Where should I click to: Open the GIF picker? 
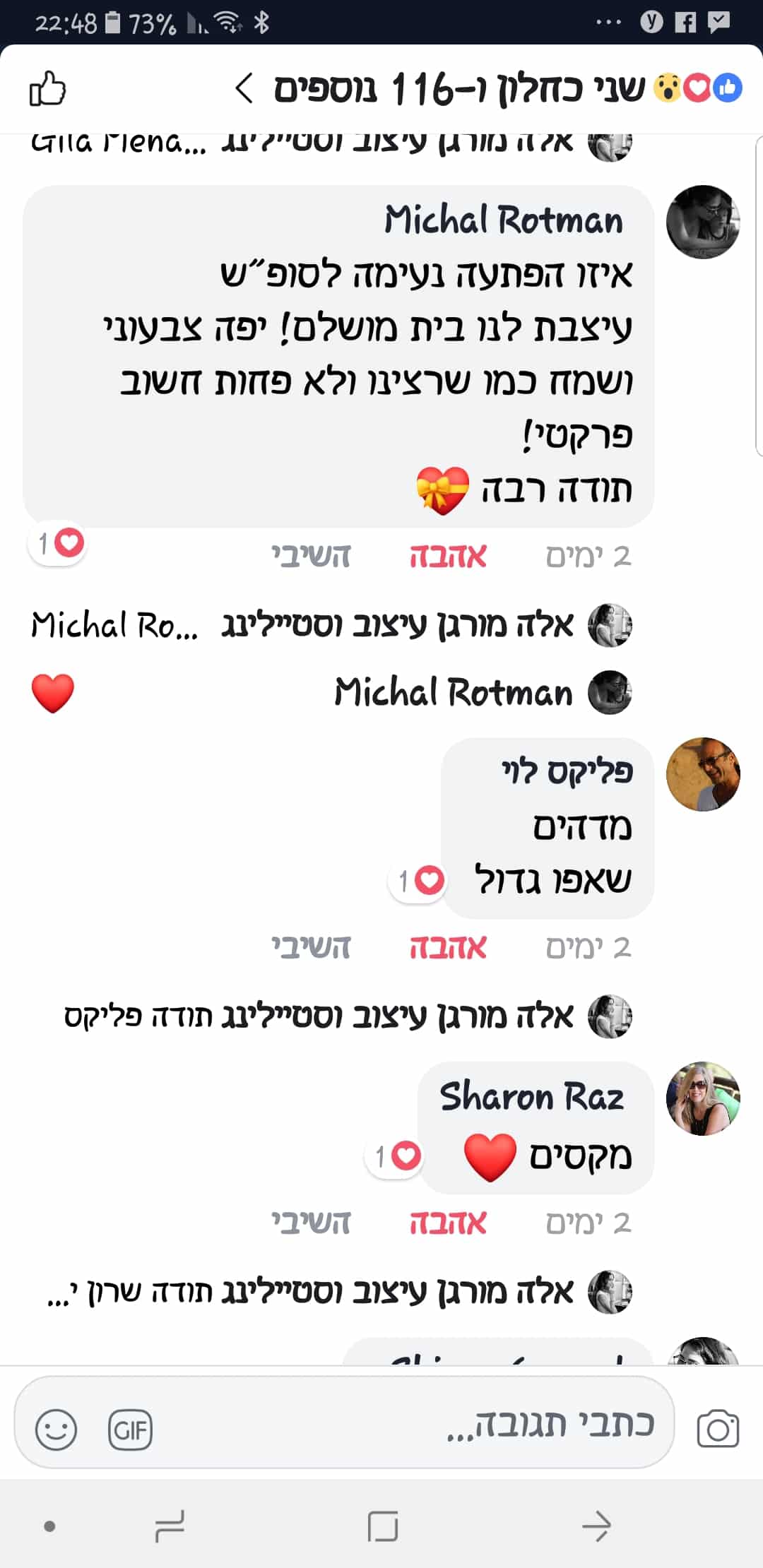pyautogui.click(x=130, y=1431)
